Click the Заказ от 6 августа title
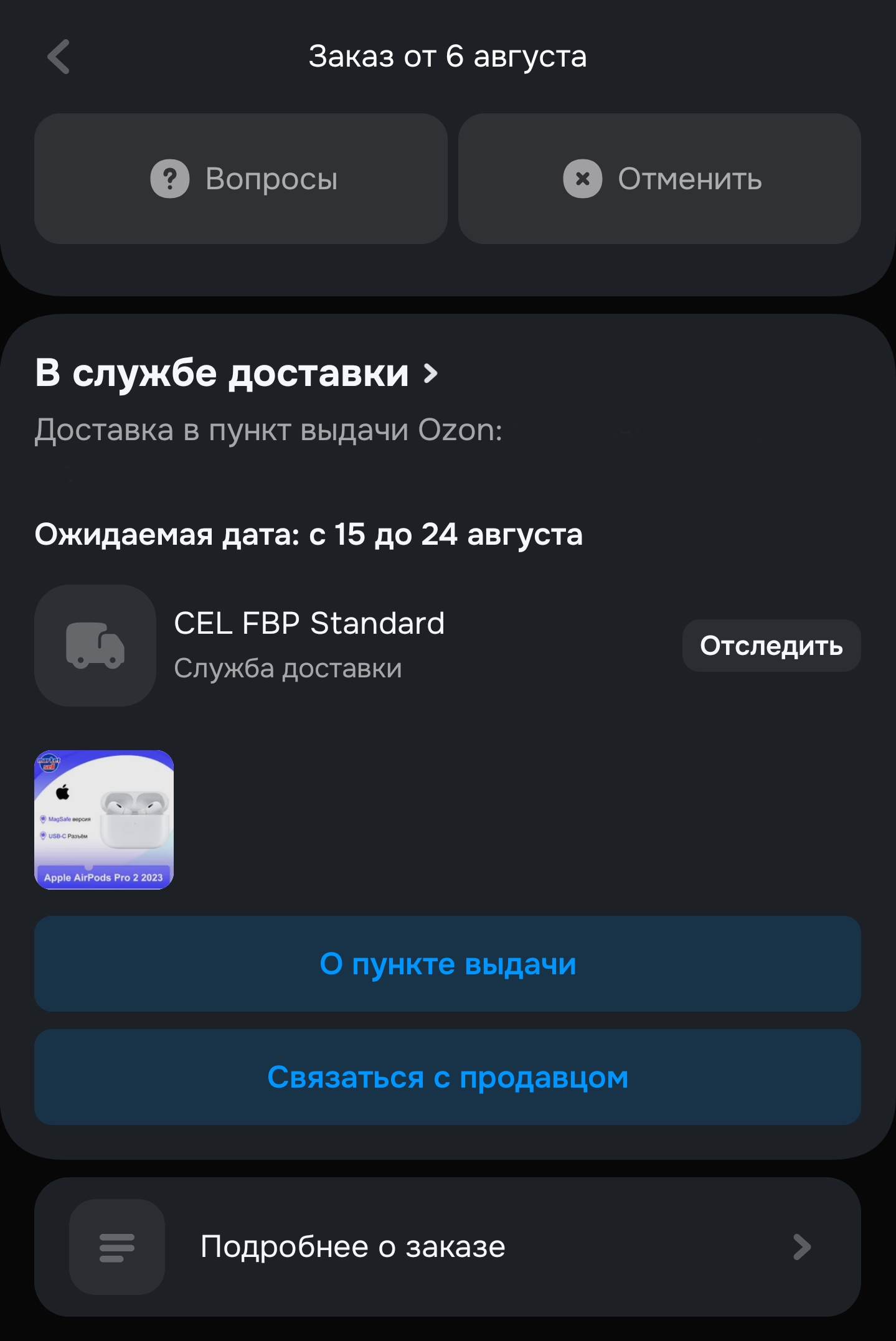The image size is (896, 1341). 448,57
